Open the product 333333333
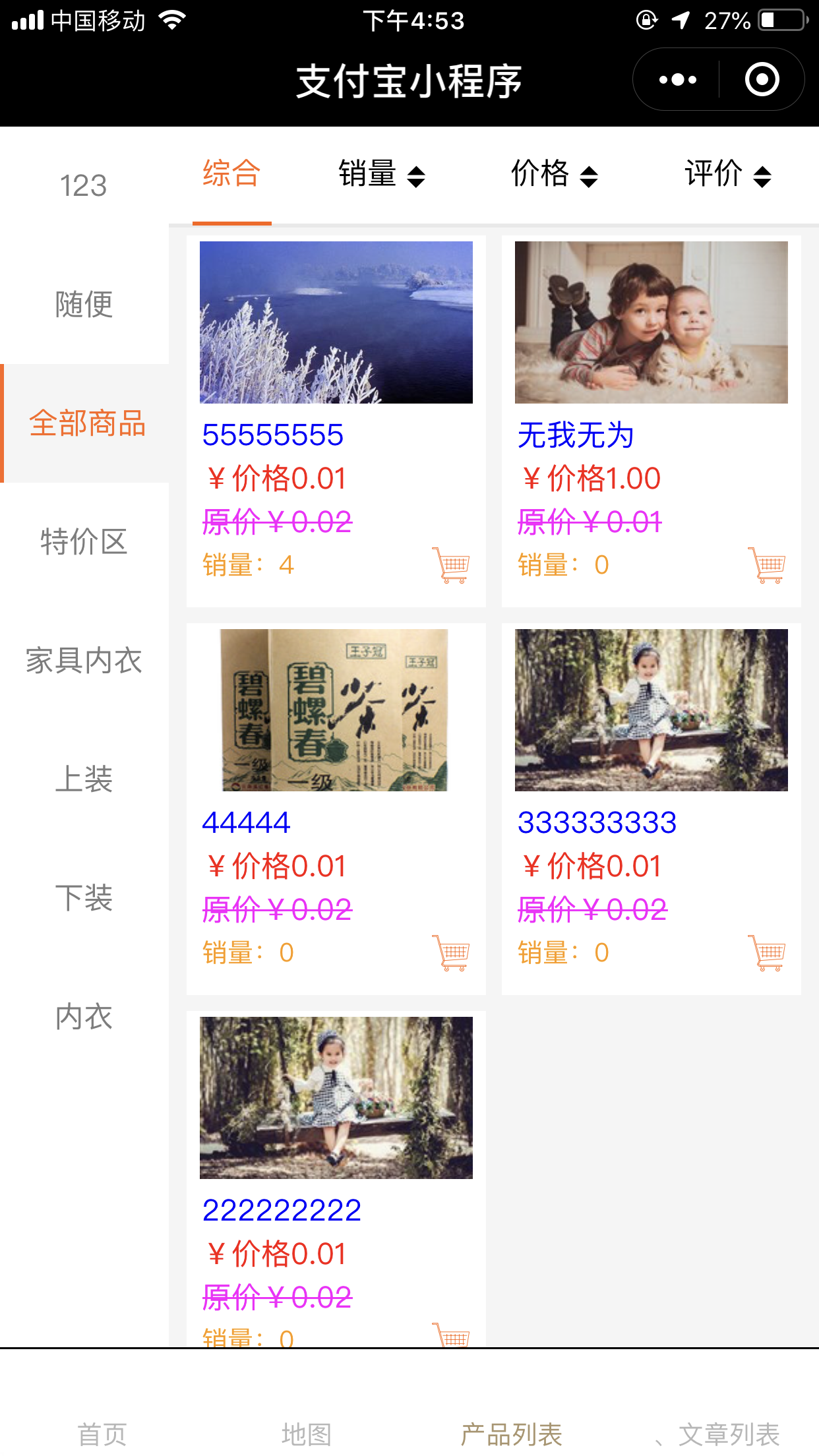Screen dimensions: 819x1456 (x=651, y=711)
